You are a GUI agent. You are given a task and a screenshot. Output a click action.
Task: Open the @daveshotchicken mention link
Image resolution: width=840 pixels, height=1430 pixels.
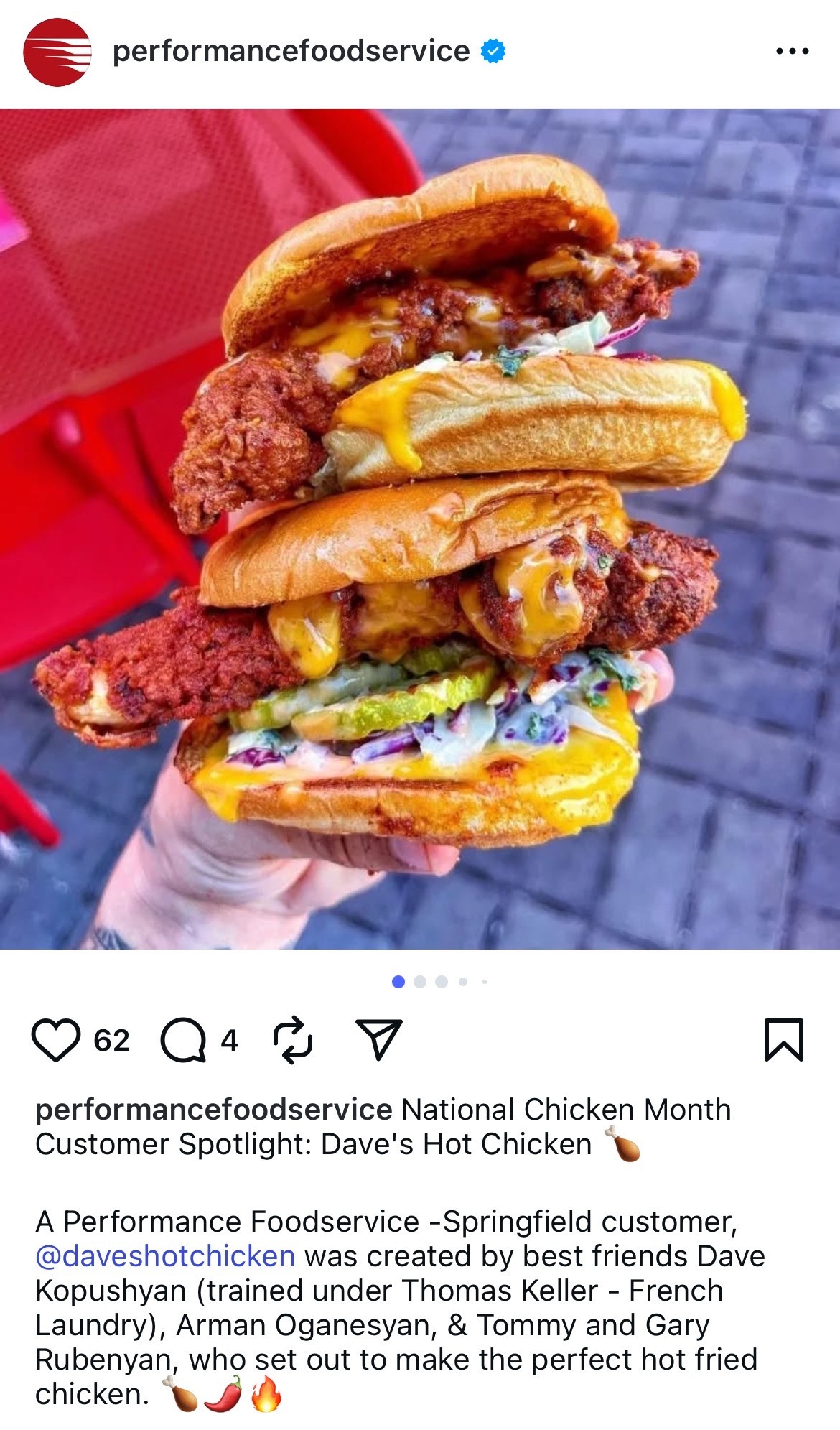click(165, 1256)
